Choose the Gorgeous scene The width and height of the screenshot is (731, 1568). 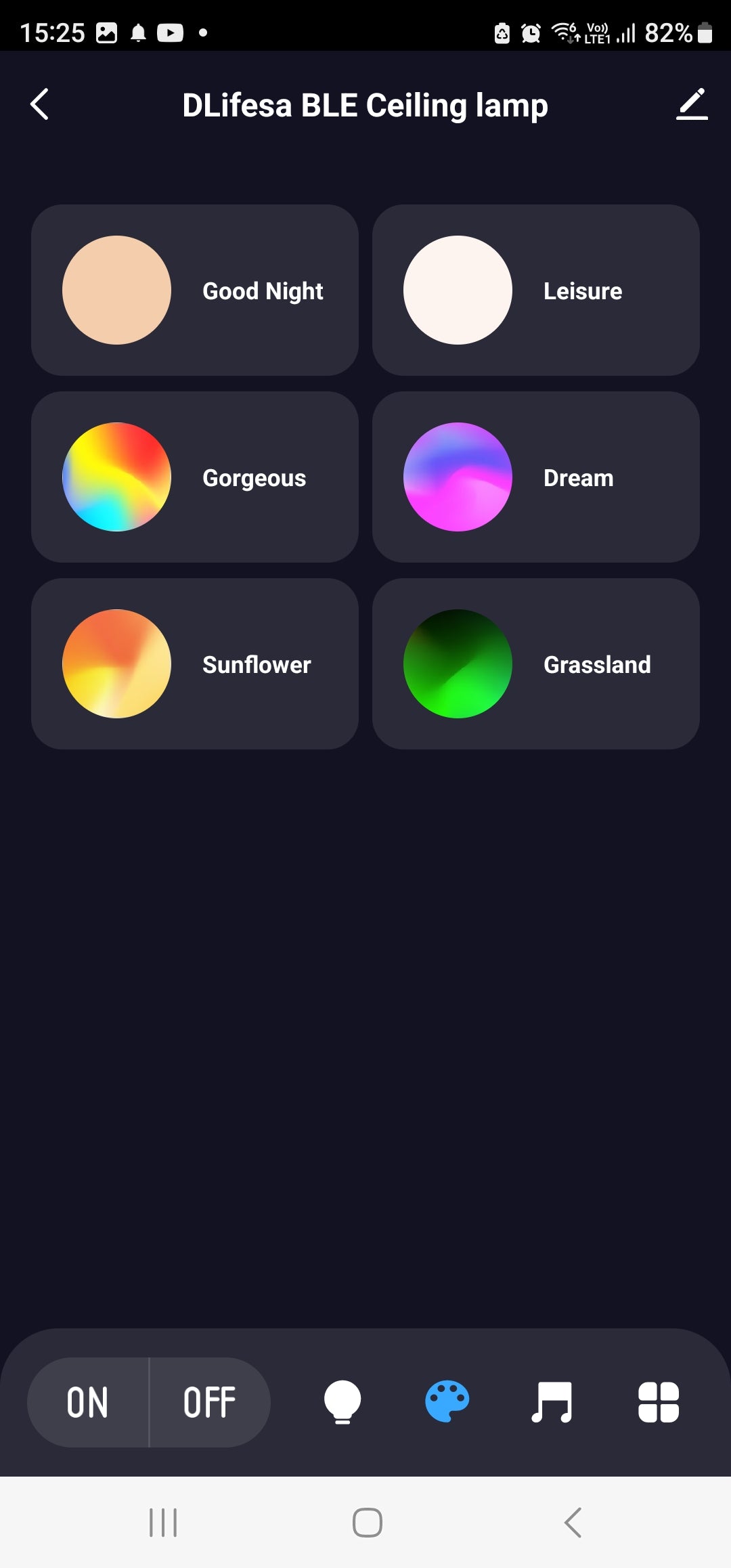(195, 477)
